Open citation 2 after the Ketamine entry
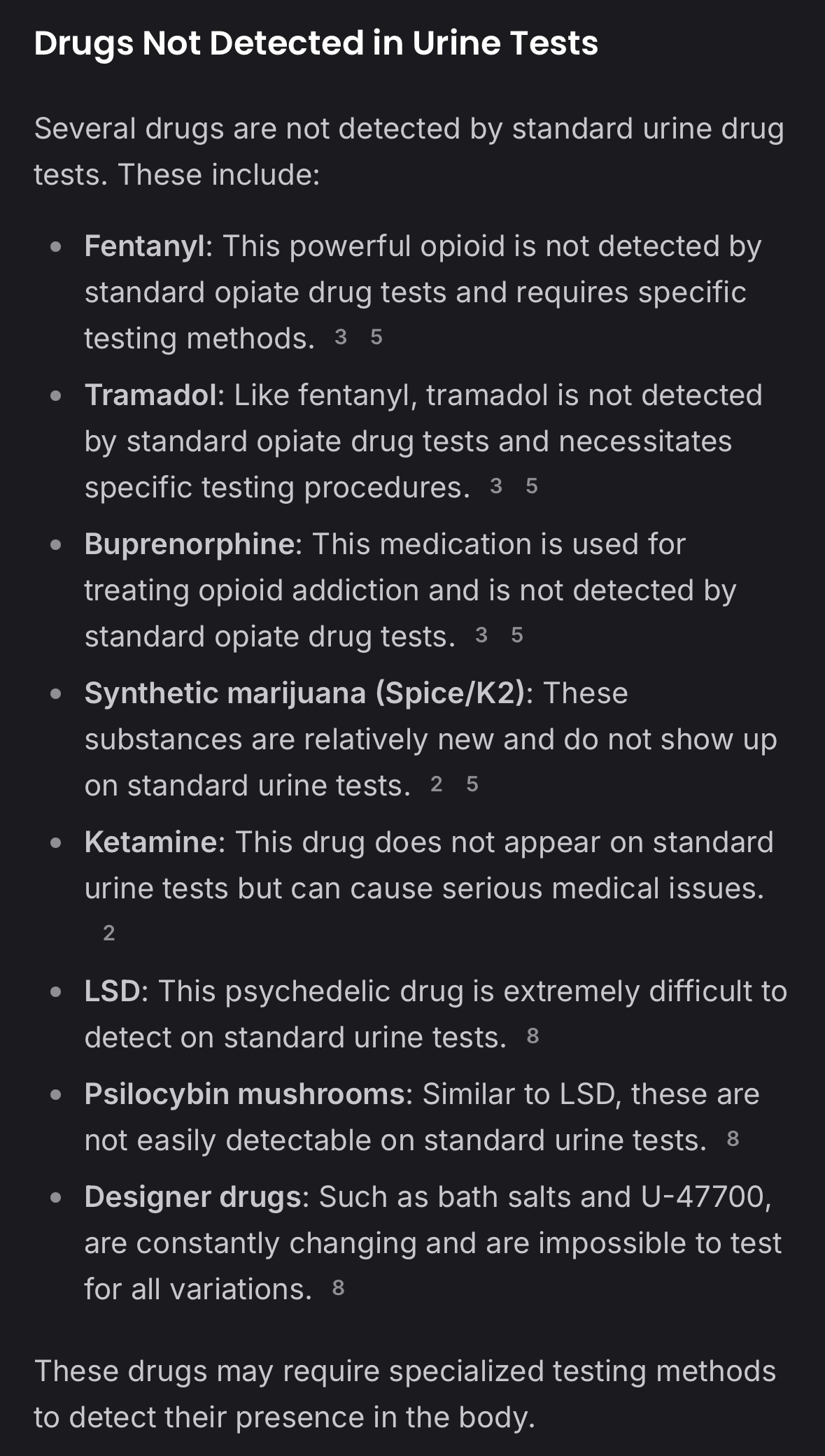This screenshot has width=825, height=1456. click(109, 933)
